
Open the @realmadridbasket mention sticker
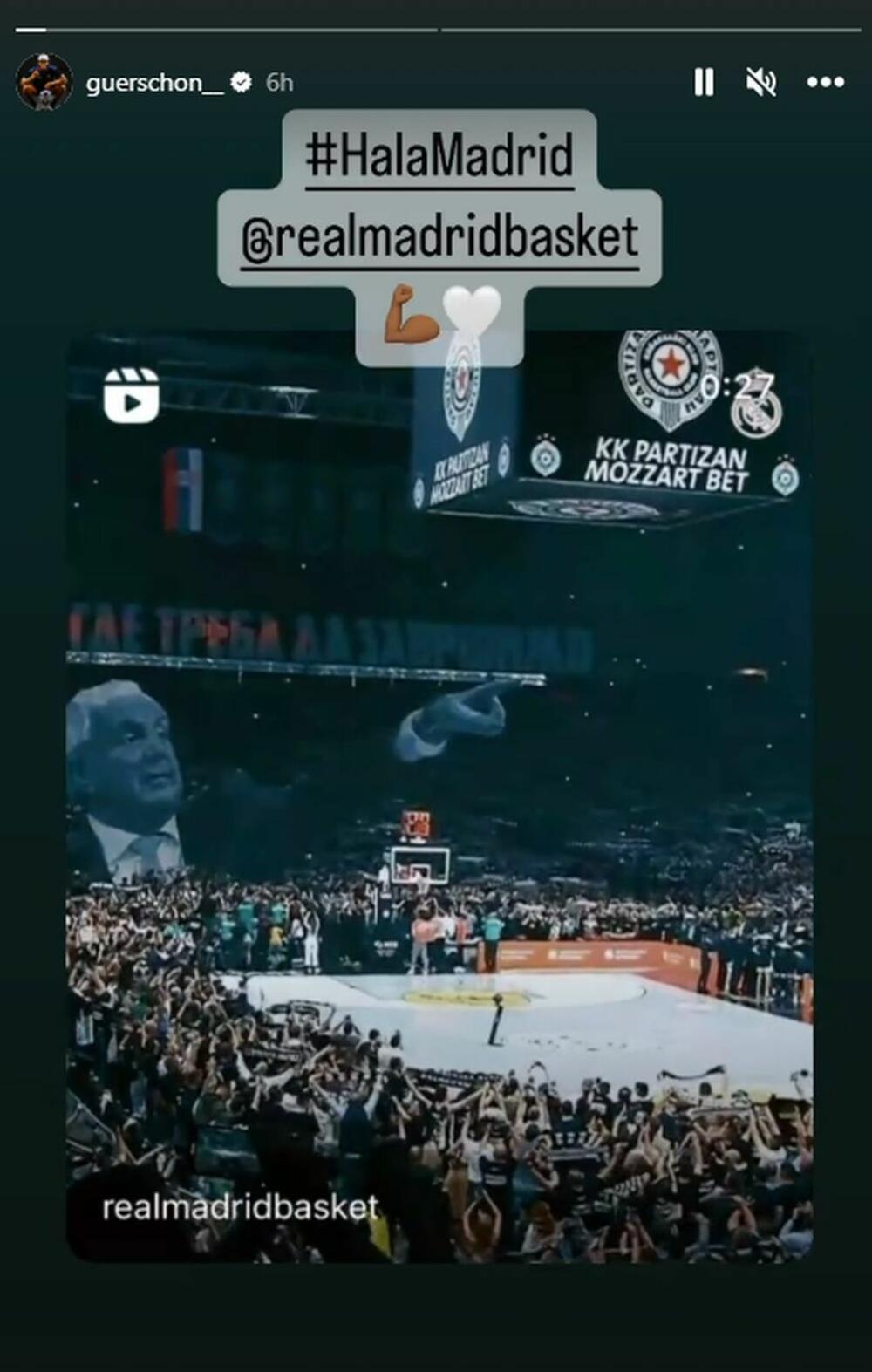[x=439, y=238]
